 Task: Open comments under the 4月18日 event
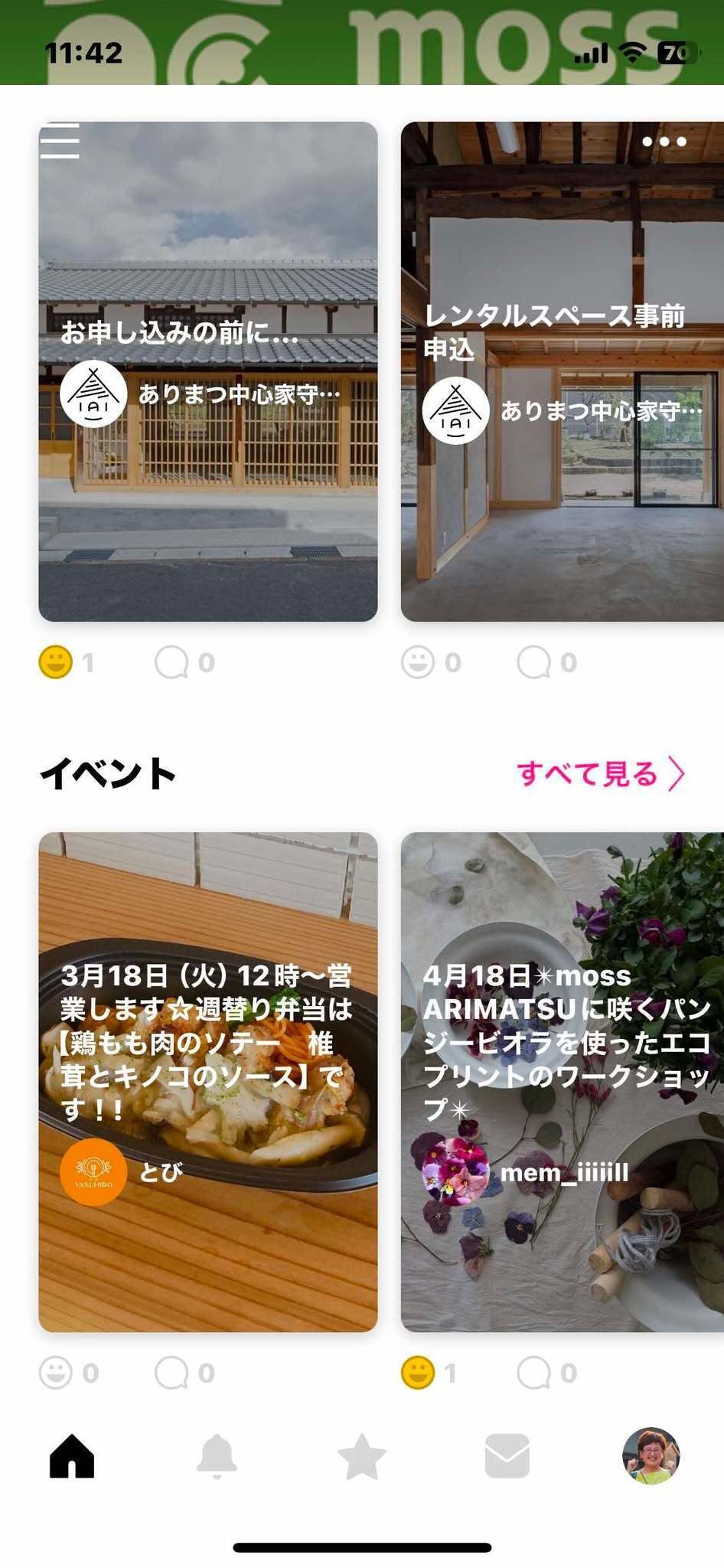click(x=533, y=1373)
